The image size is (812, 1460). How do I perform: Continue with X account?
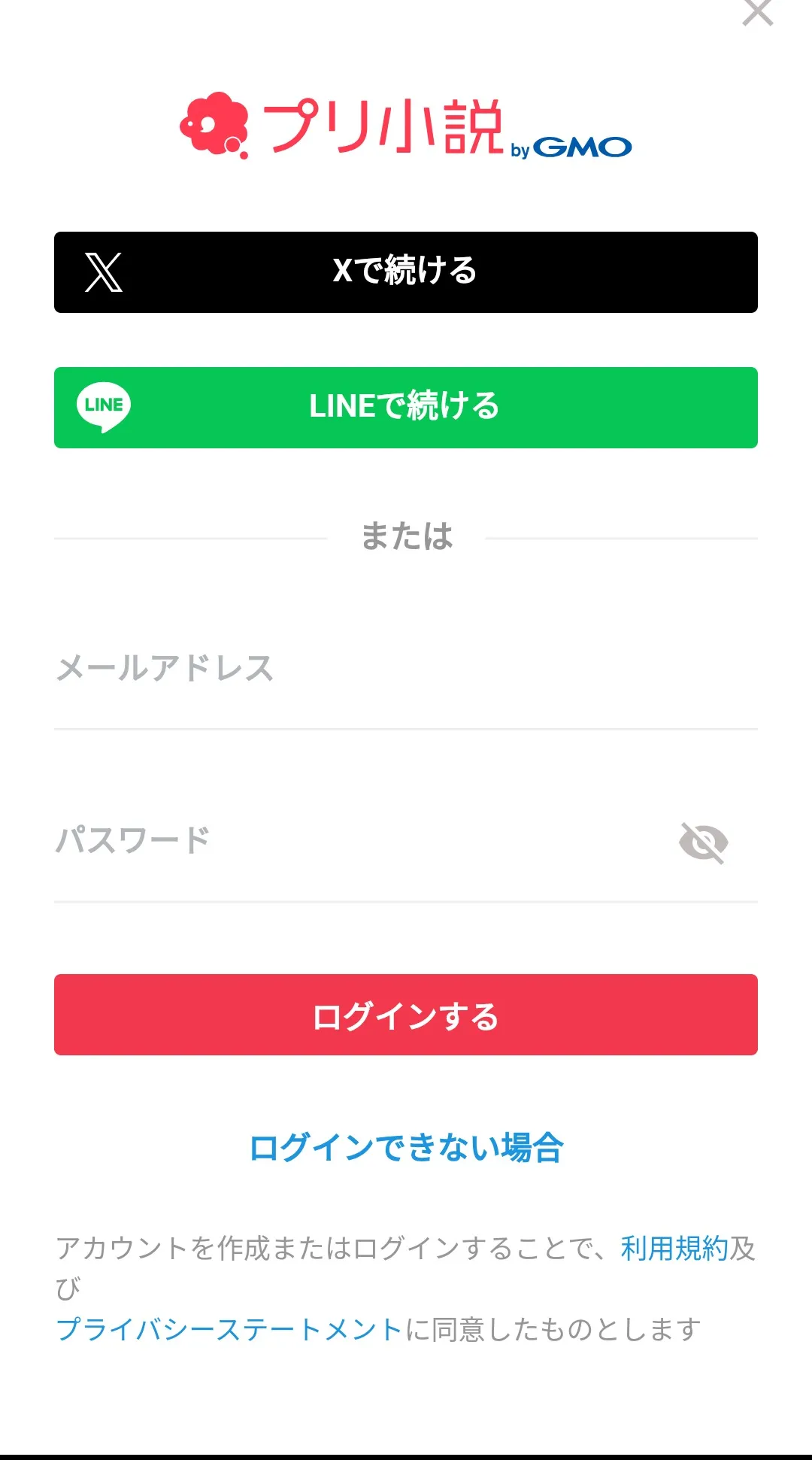pyautogui.click(x=406, y=272)
